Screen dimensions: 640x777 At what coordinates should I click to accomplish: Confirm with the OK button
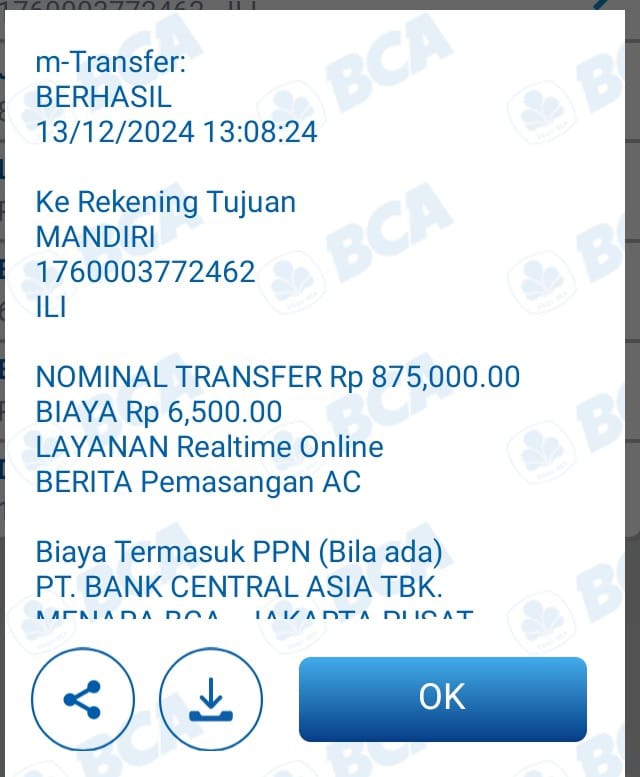[442, 698]
